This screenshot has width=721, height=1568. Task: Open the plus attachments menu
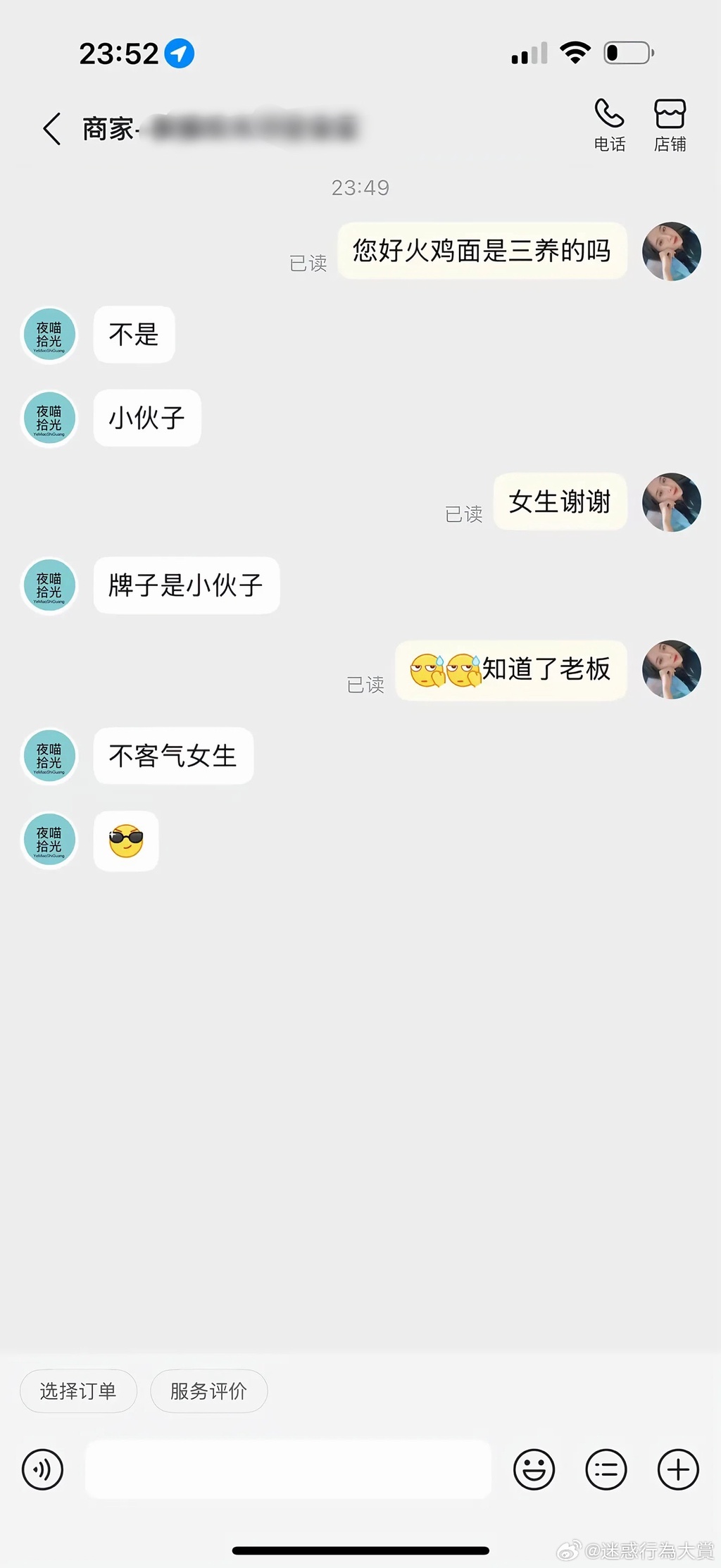[x=677, y=1469]
